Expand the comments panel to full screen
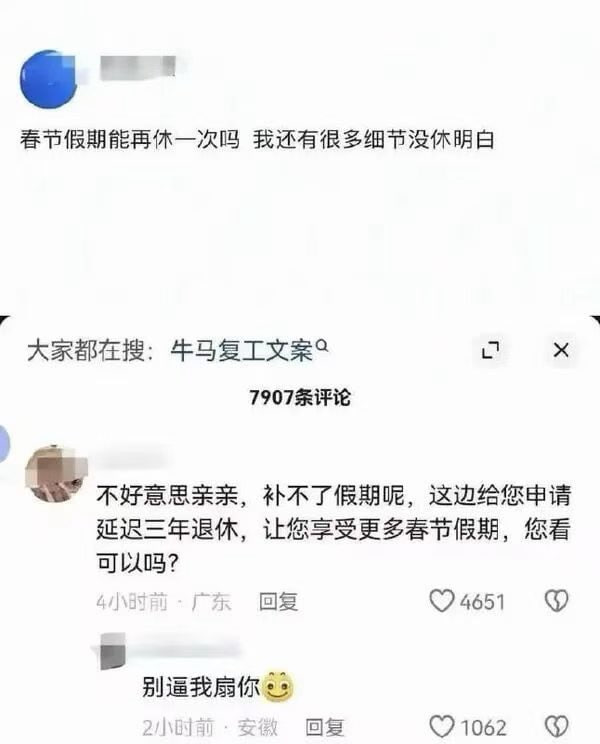The width and height of the screenshot is (600, 744). (x=490, y=350)
